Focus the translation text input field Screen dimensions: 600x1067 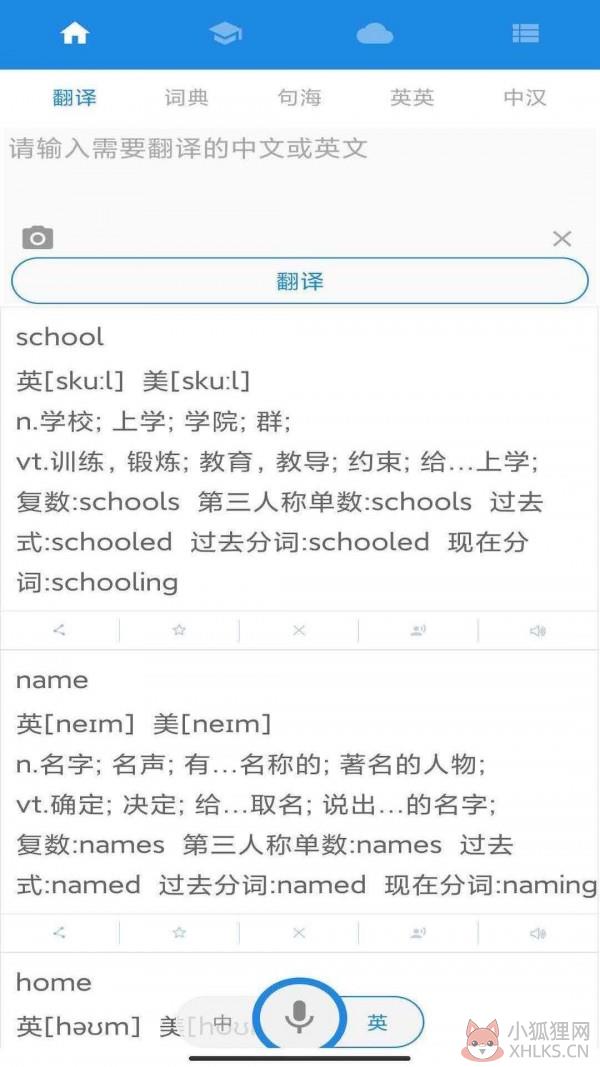coord(299,175)
